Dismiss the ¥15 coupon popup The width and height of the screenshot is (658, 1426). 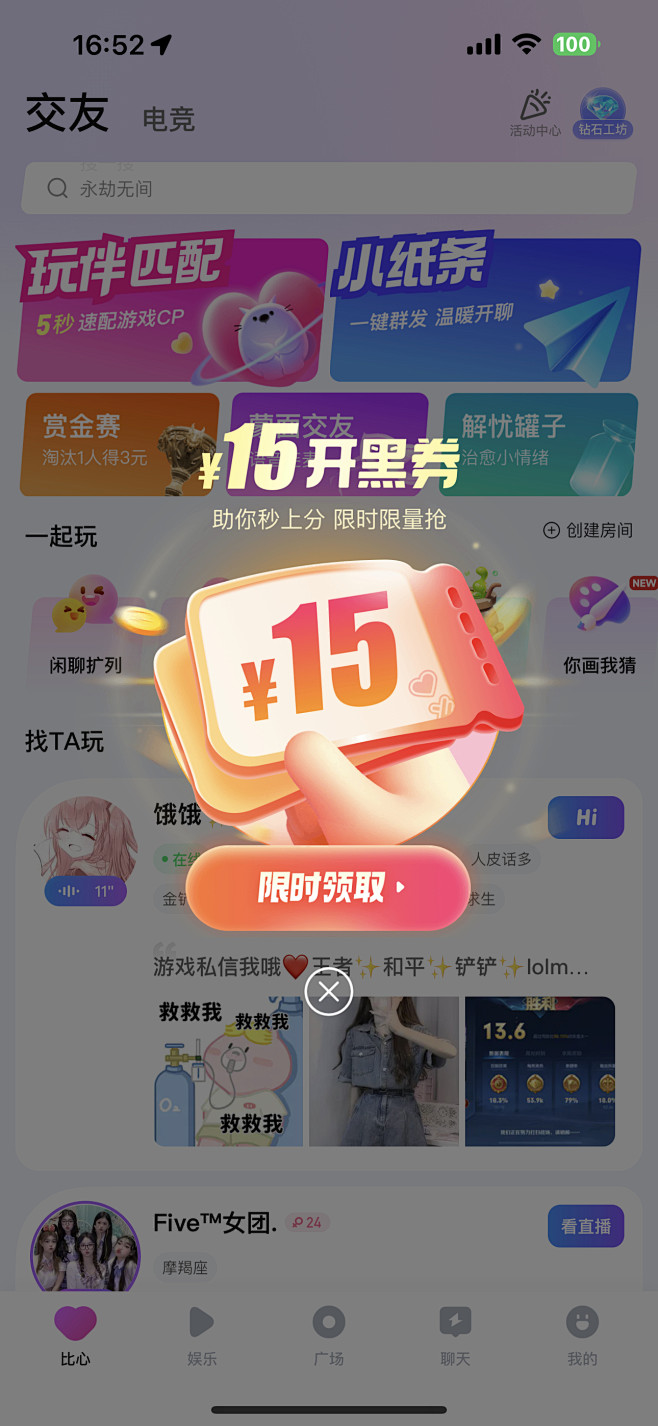329,992
